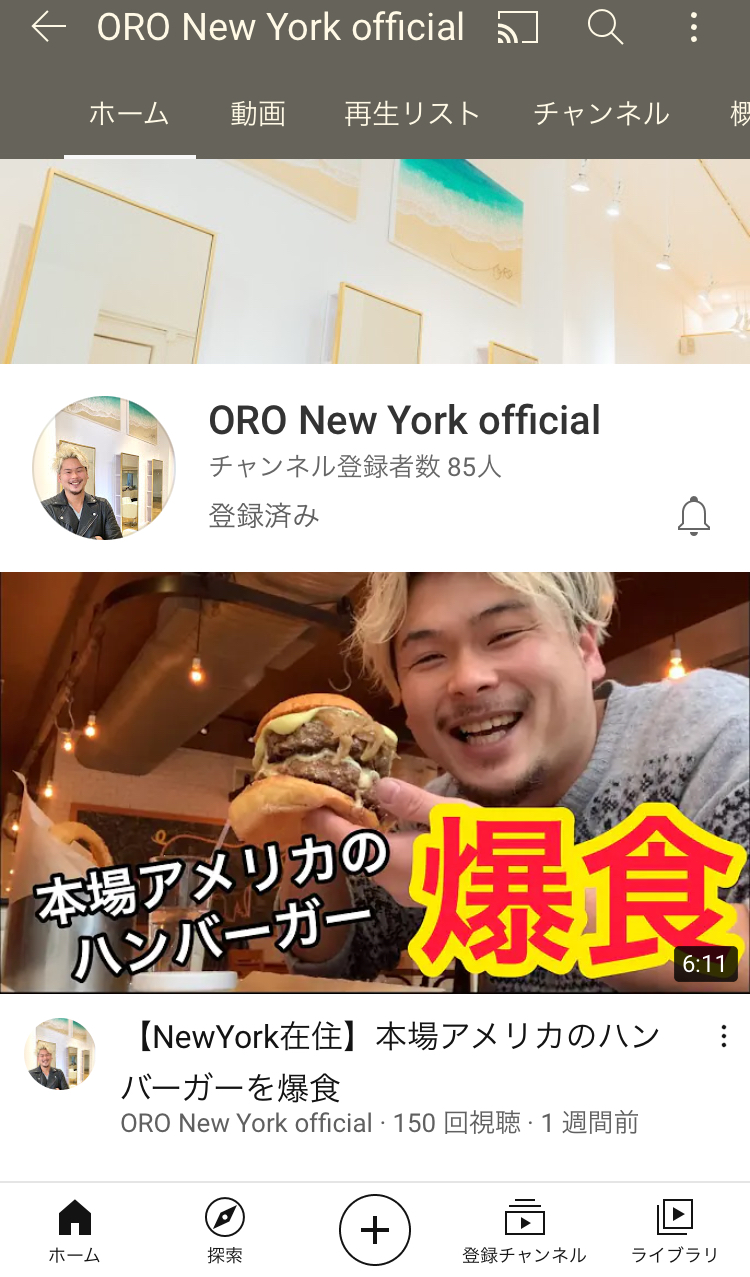Switch to the 再生リスト tab

point(412,114)
